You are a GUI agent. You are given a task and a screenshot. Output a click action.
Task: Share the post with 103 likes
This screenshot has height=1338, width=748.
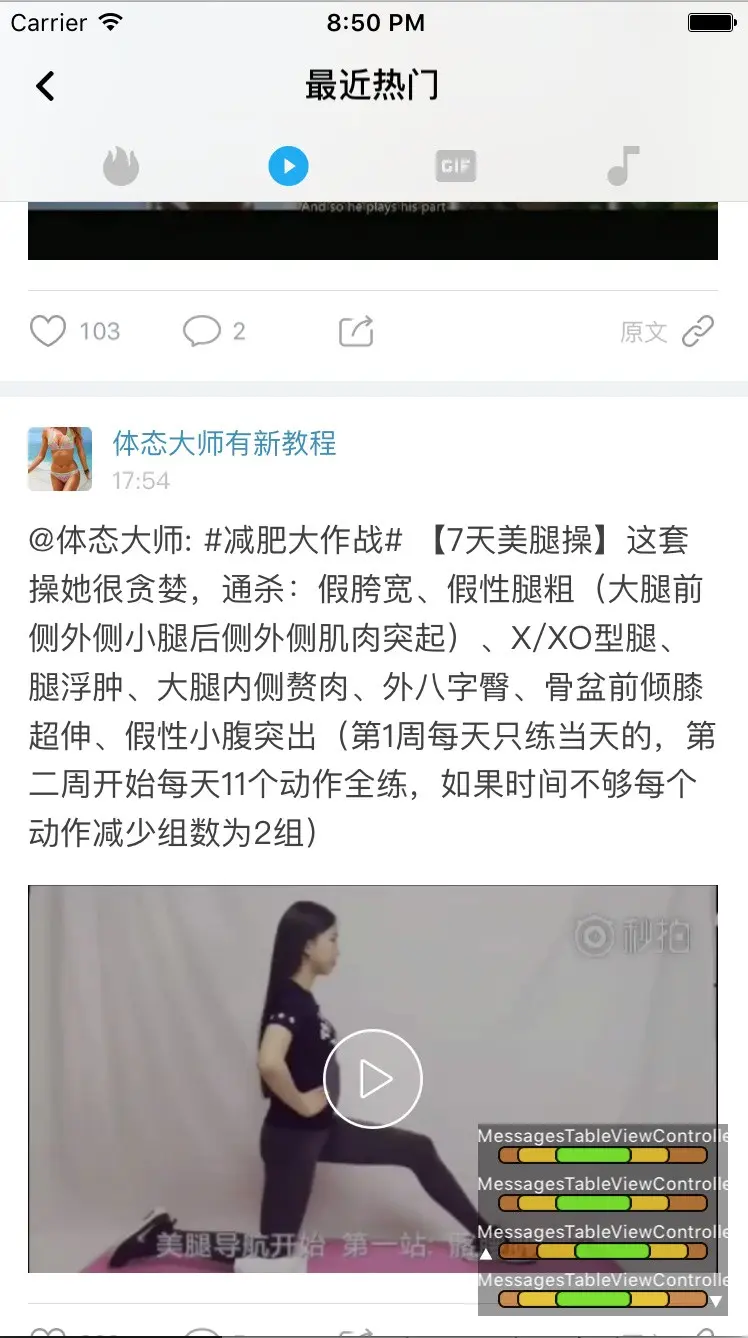(x=356, y=331)
